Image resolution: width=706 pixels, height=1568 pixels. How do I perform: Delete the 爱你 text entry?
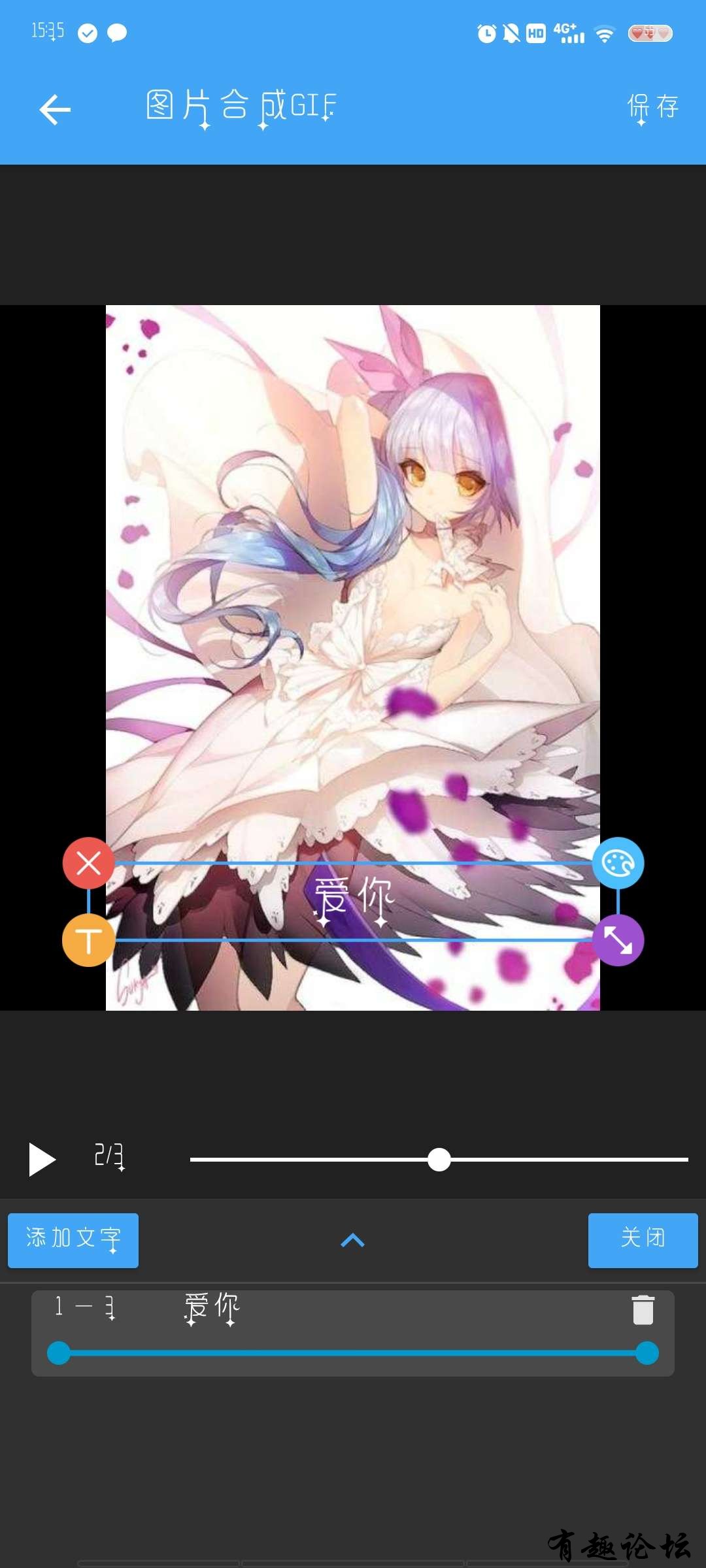643,1310
